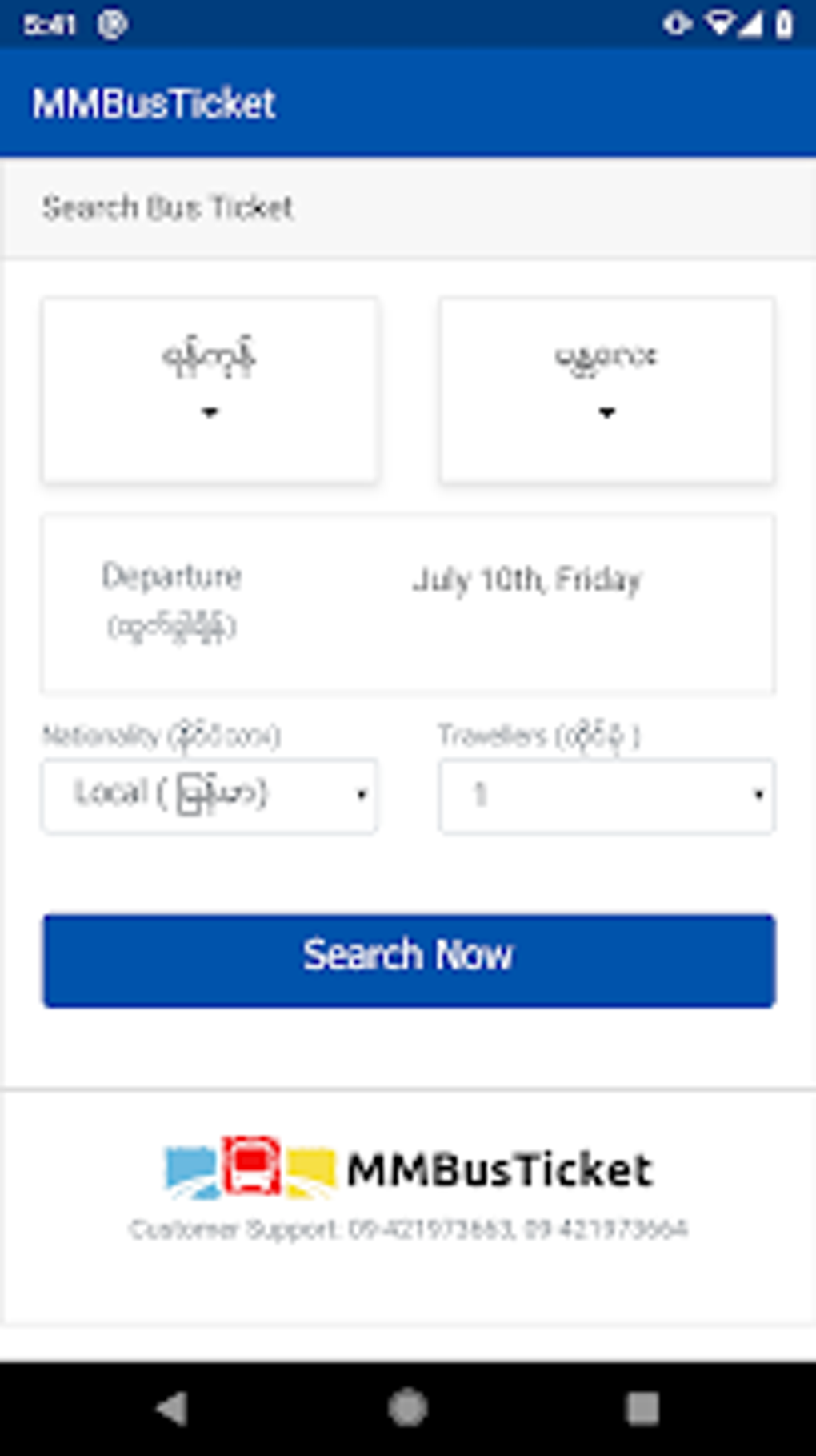
Task: Tap the Search Bus Ticket header
Action: click(168, 207)
